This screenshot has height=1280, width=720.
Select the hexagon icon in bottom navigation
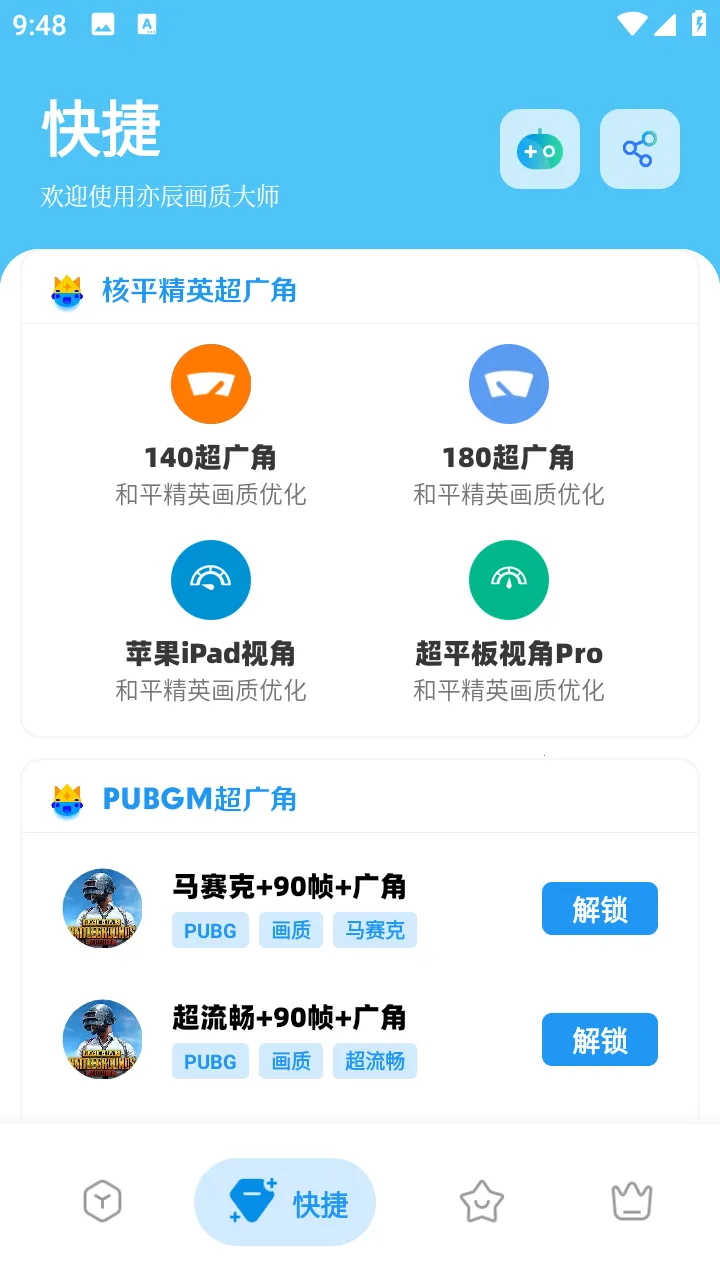[100, 1203]
